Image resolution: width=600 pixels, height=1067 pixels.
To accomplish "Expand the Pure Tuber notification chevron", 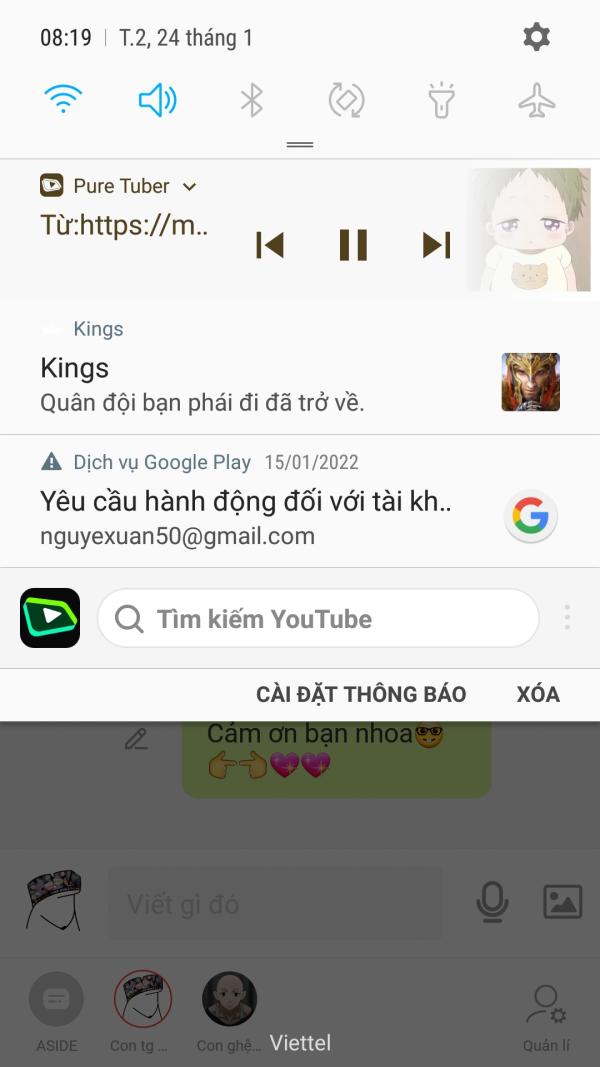I will (190, 186).
